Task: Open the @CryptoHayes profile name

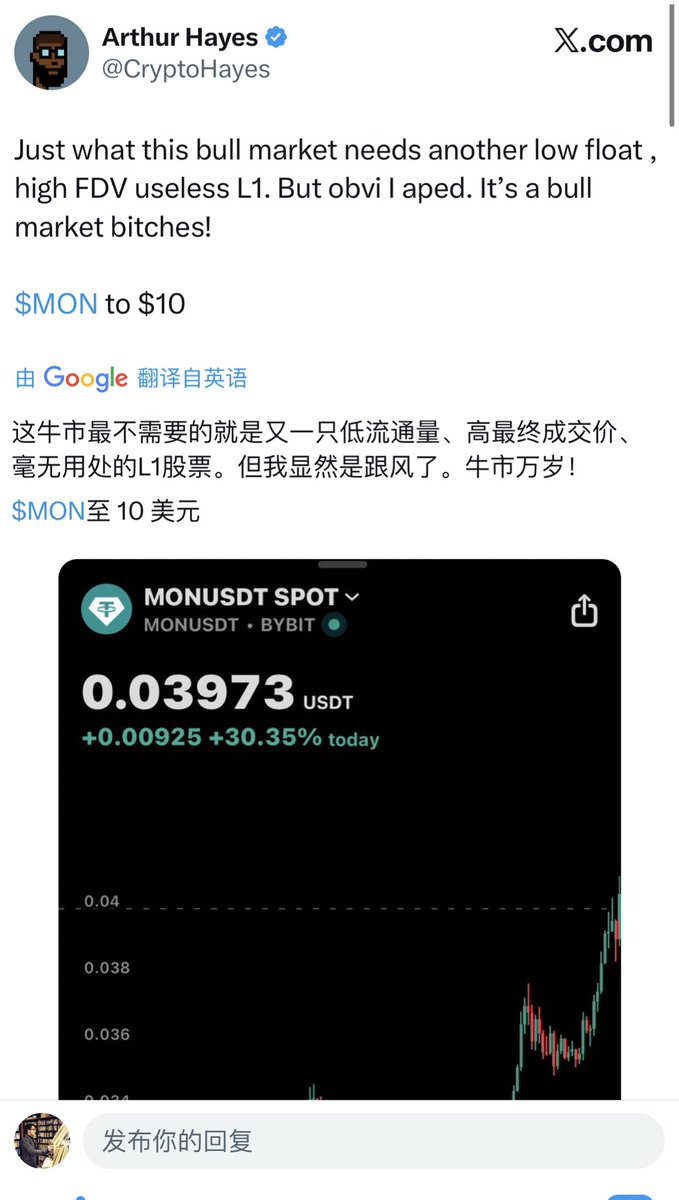Action: [186, 69]
